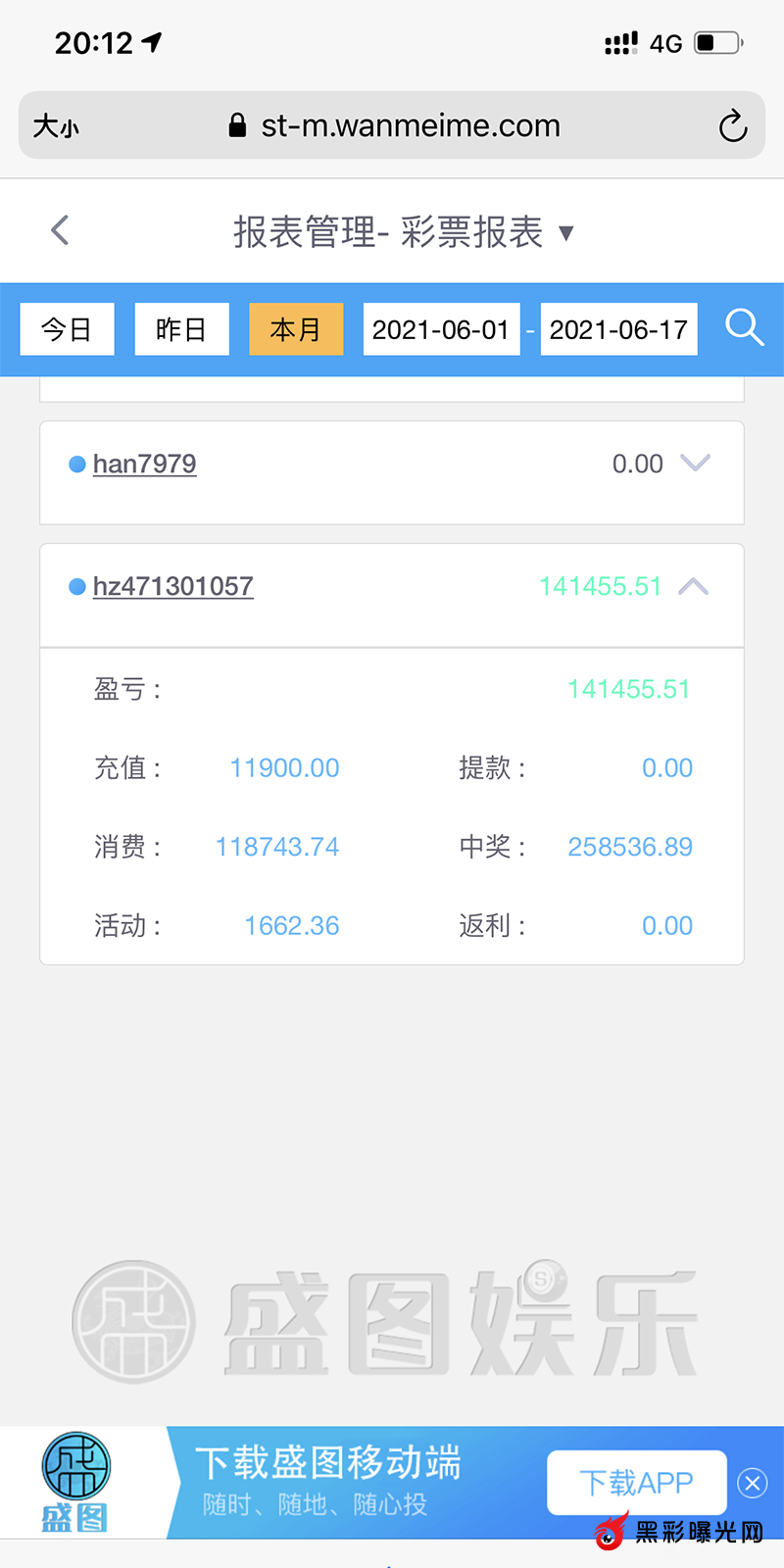784x1568 pixels.
Task: Search the report with magnifier icon
Action: coord(744,327)
